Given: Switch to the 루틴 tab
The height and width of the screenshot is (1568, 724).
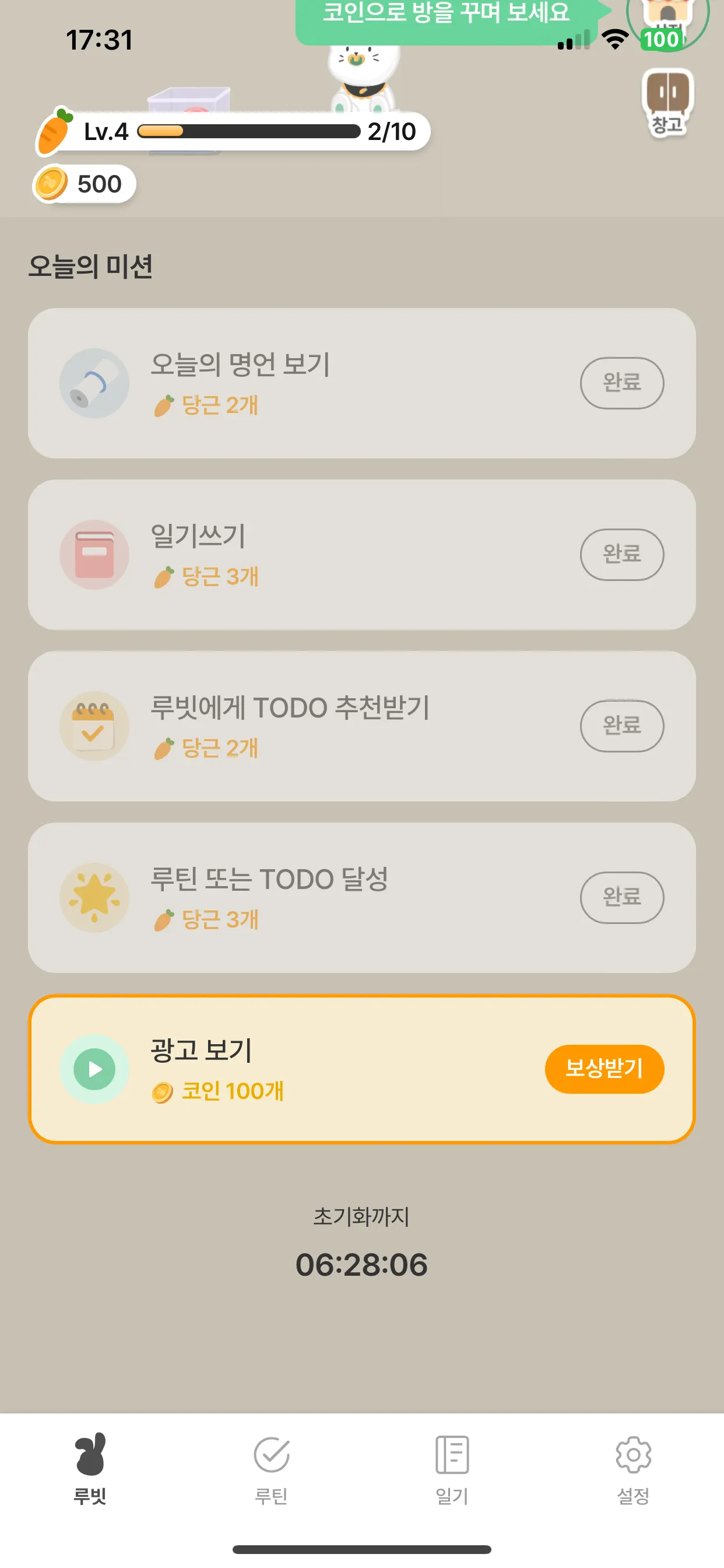Looking at the screenshot, I should 271,1468.
